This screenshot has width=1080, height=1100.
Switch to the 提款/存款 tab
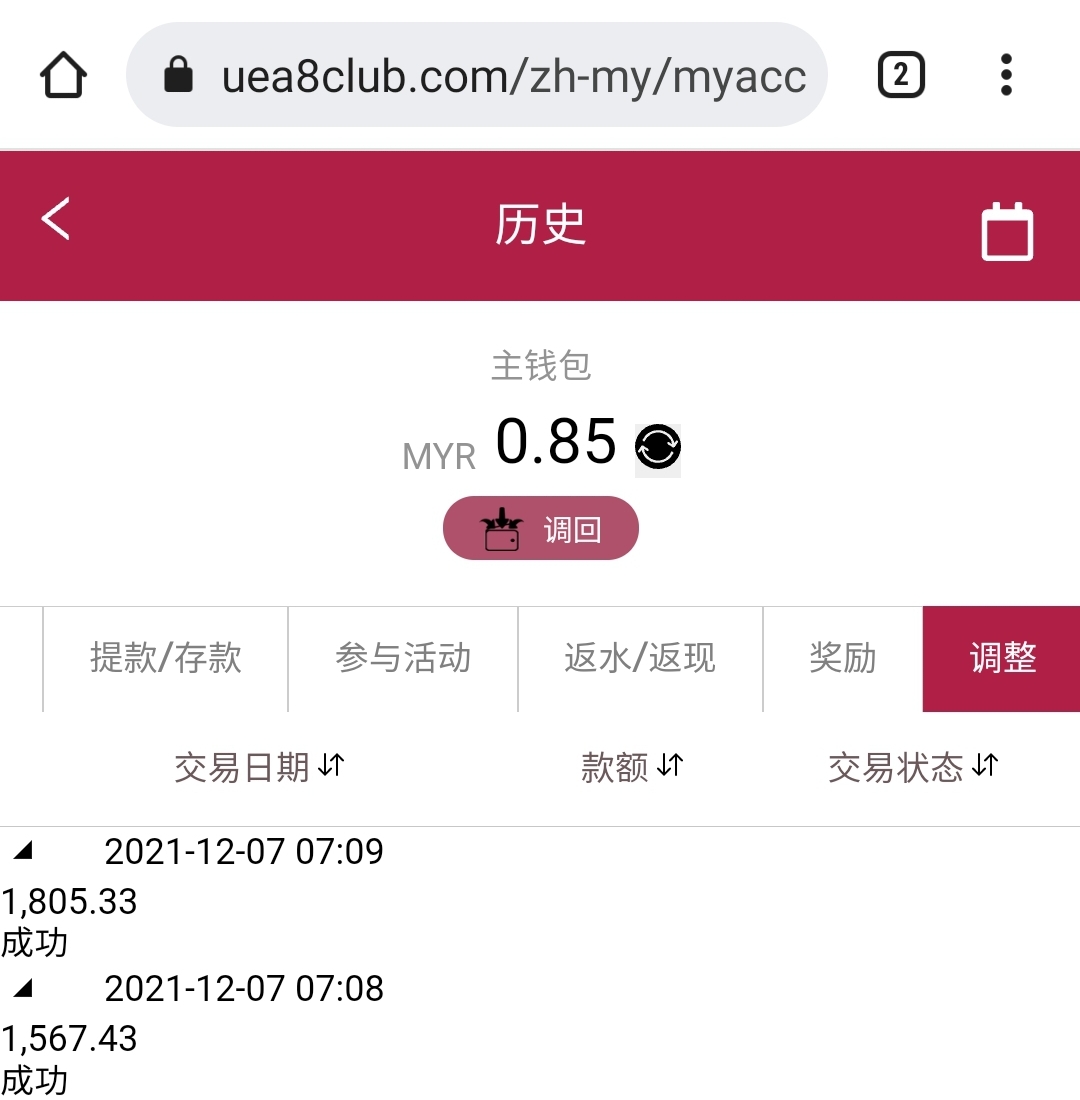164,658
